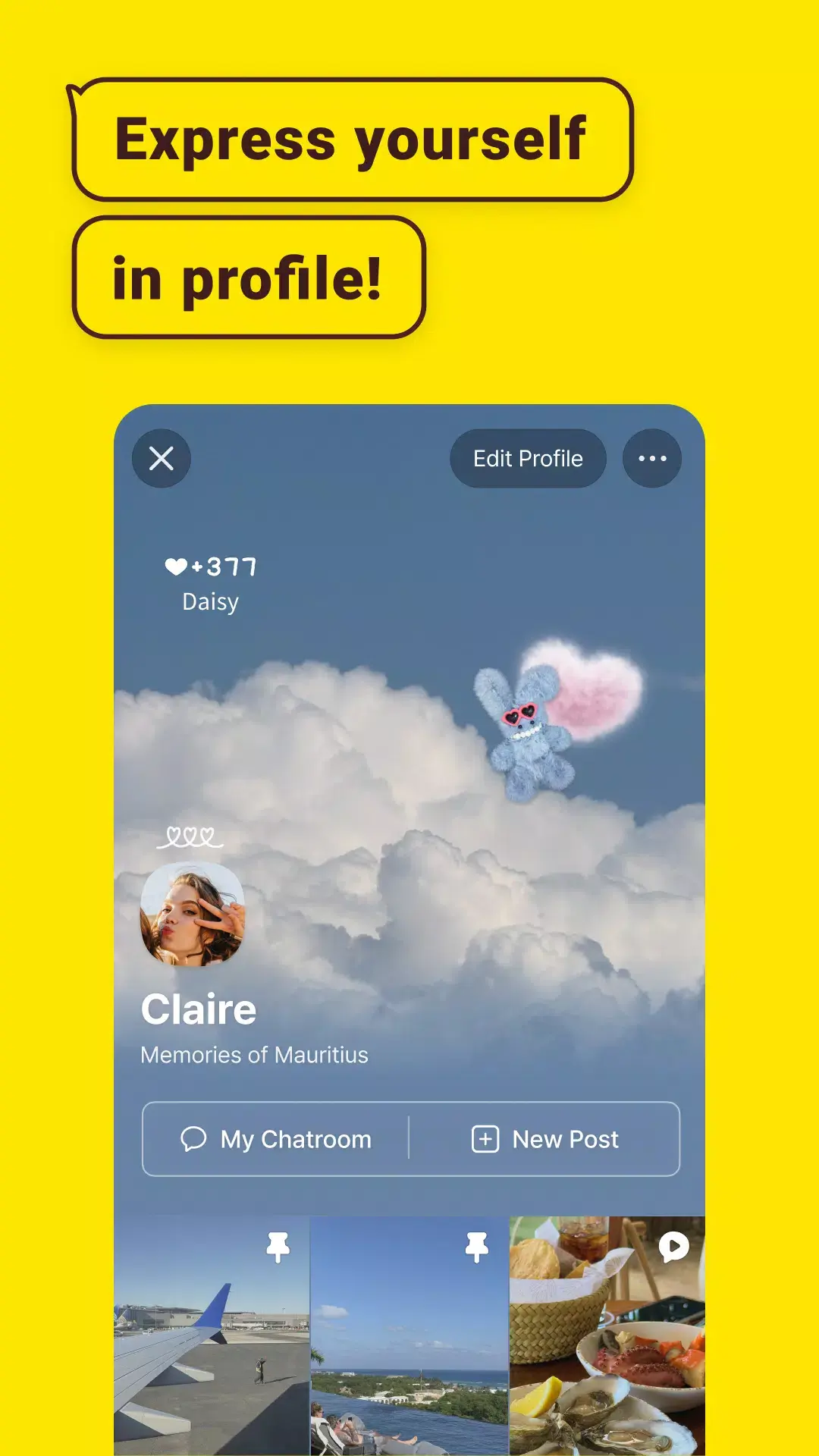Image resolution: width=819 pixels, height=1456 pixels.
Task: Create a New Post
Action: pos(563,1138)
